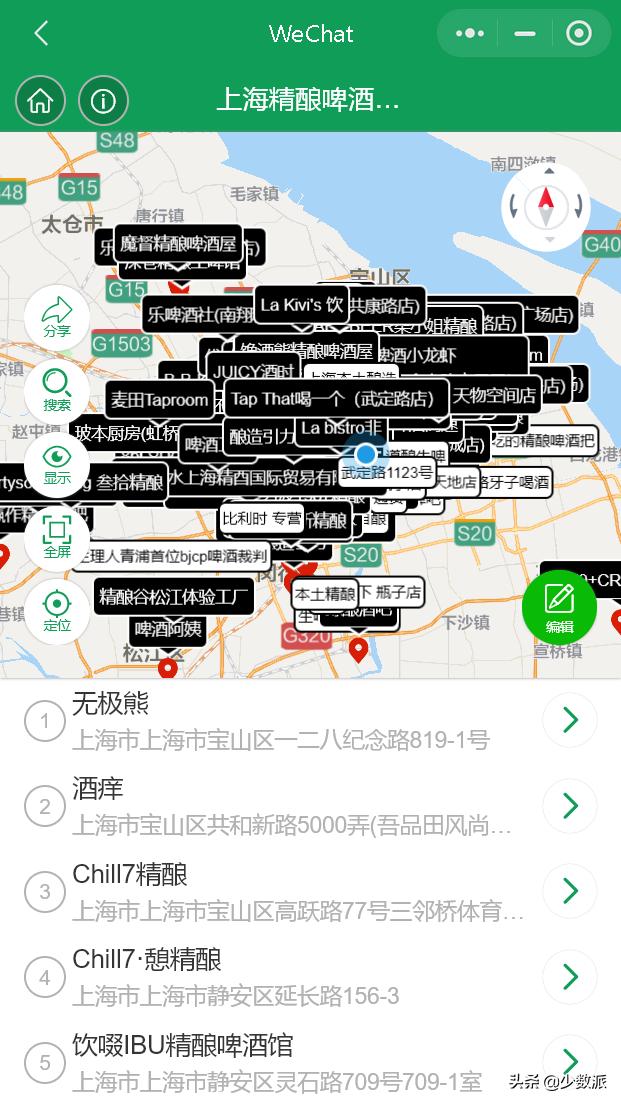Tap the compass to reset map orientation
Screen dimensions: 621x1104
(546, 207)
